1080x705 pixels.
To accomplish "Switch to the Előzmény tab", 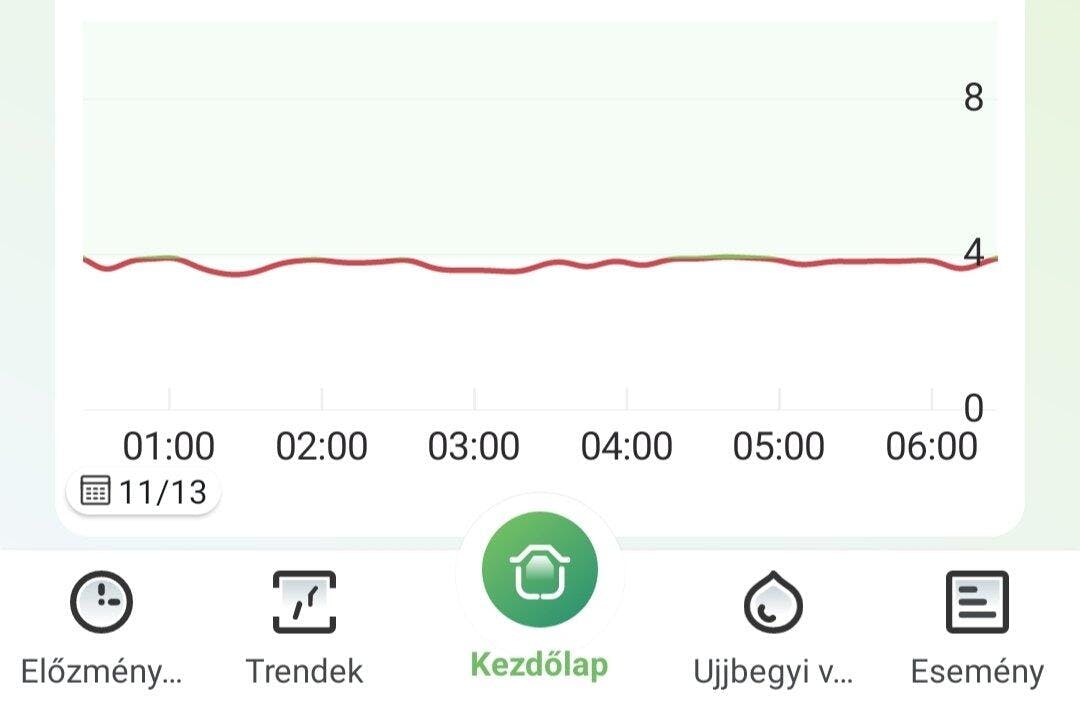I will [x=101, y=628].
